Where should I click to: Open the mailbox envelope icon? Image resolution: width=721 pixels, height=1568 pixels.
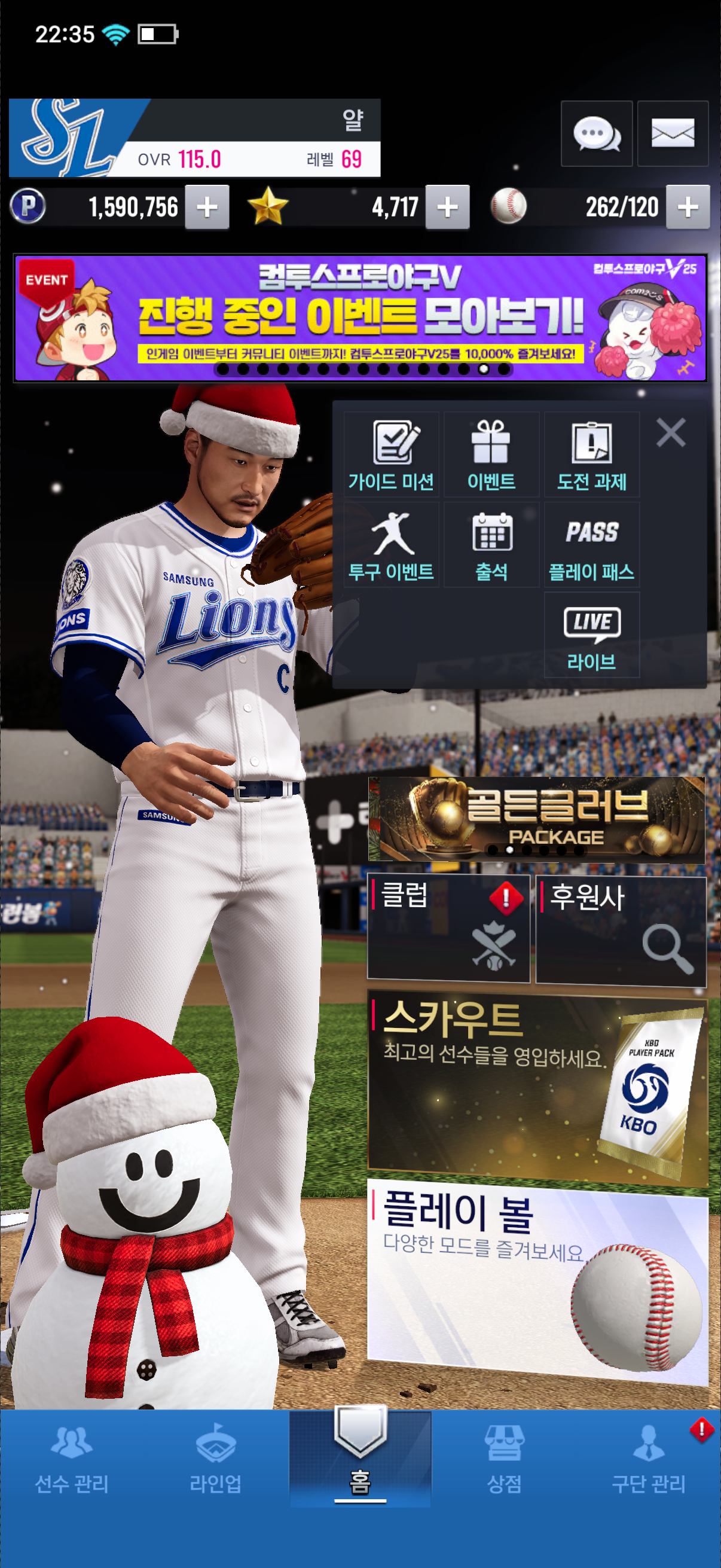click(673, 133)
